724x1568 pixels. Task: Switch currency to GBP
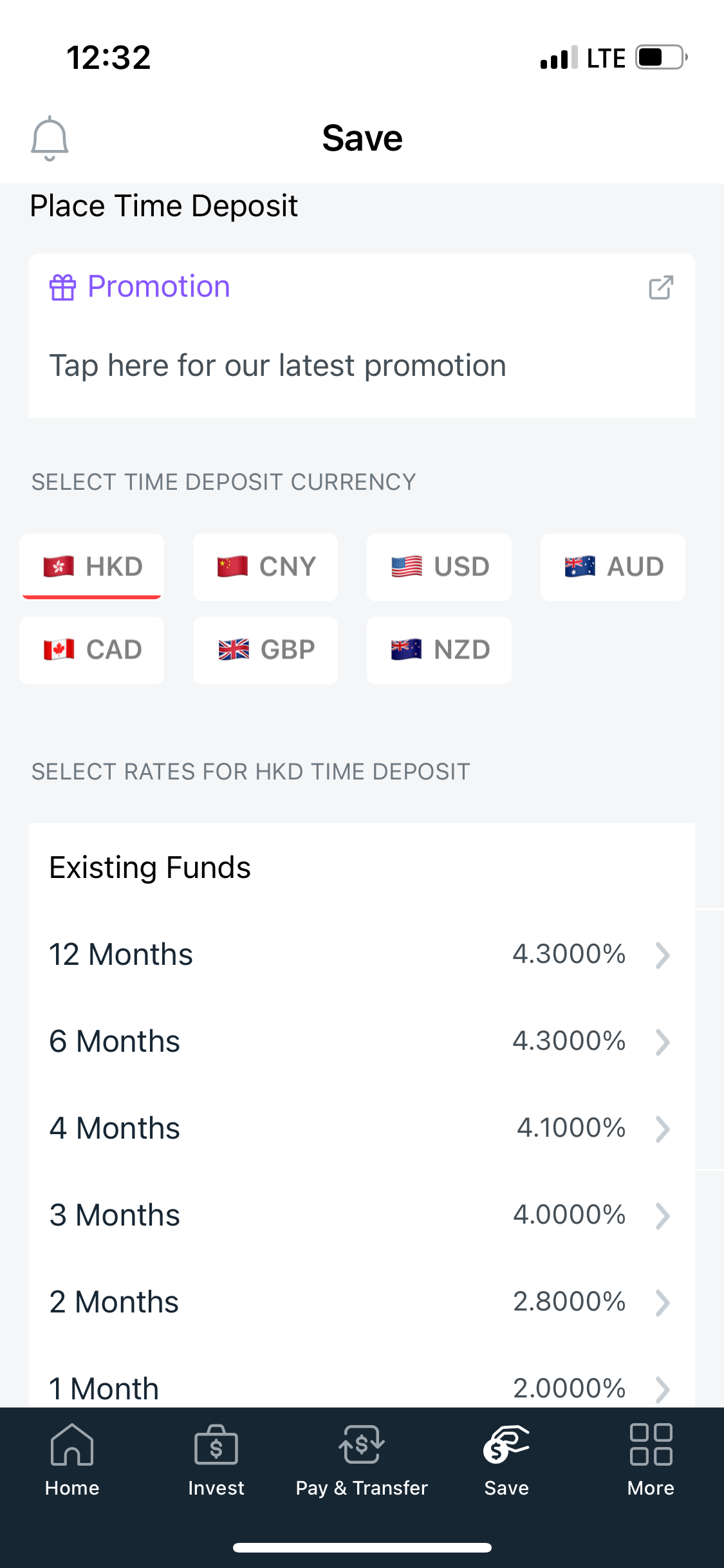pos(265,650)
